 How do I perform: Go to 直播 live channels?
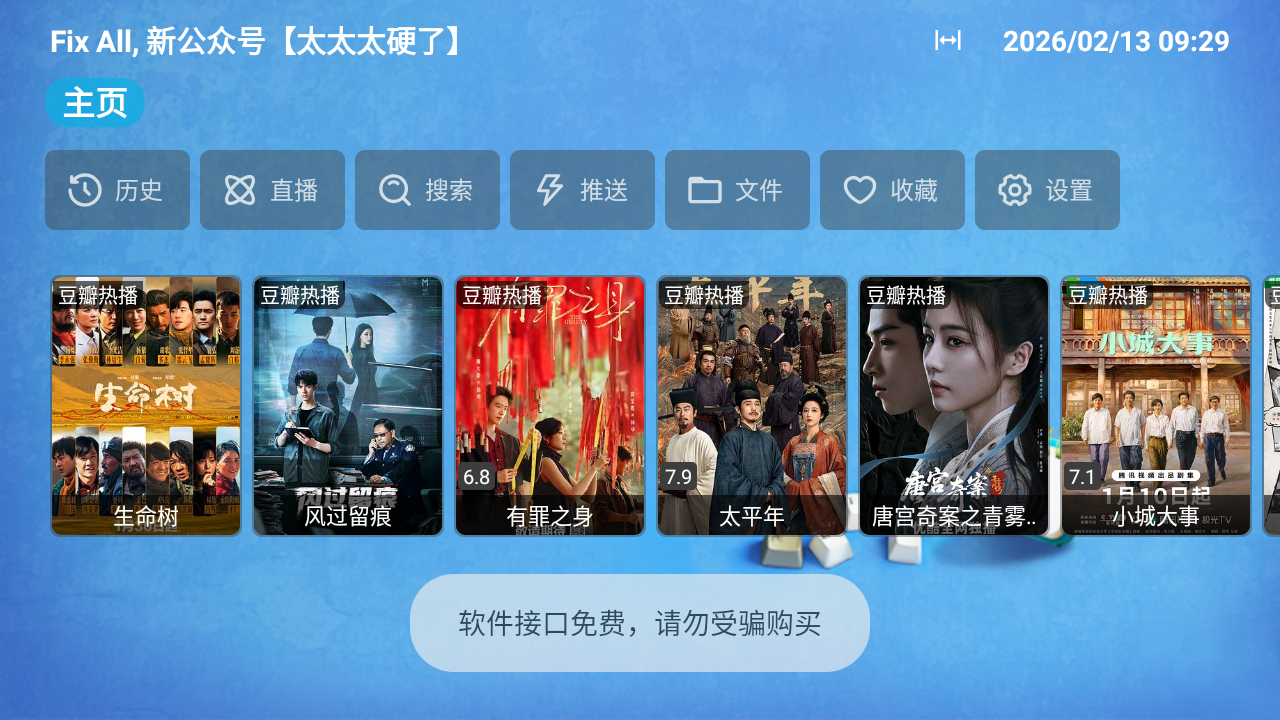[x=272, y=190]
